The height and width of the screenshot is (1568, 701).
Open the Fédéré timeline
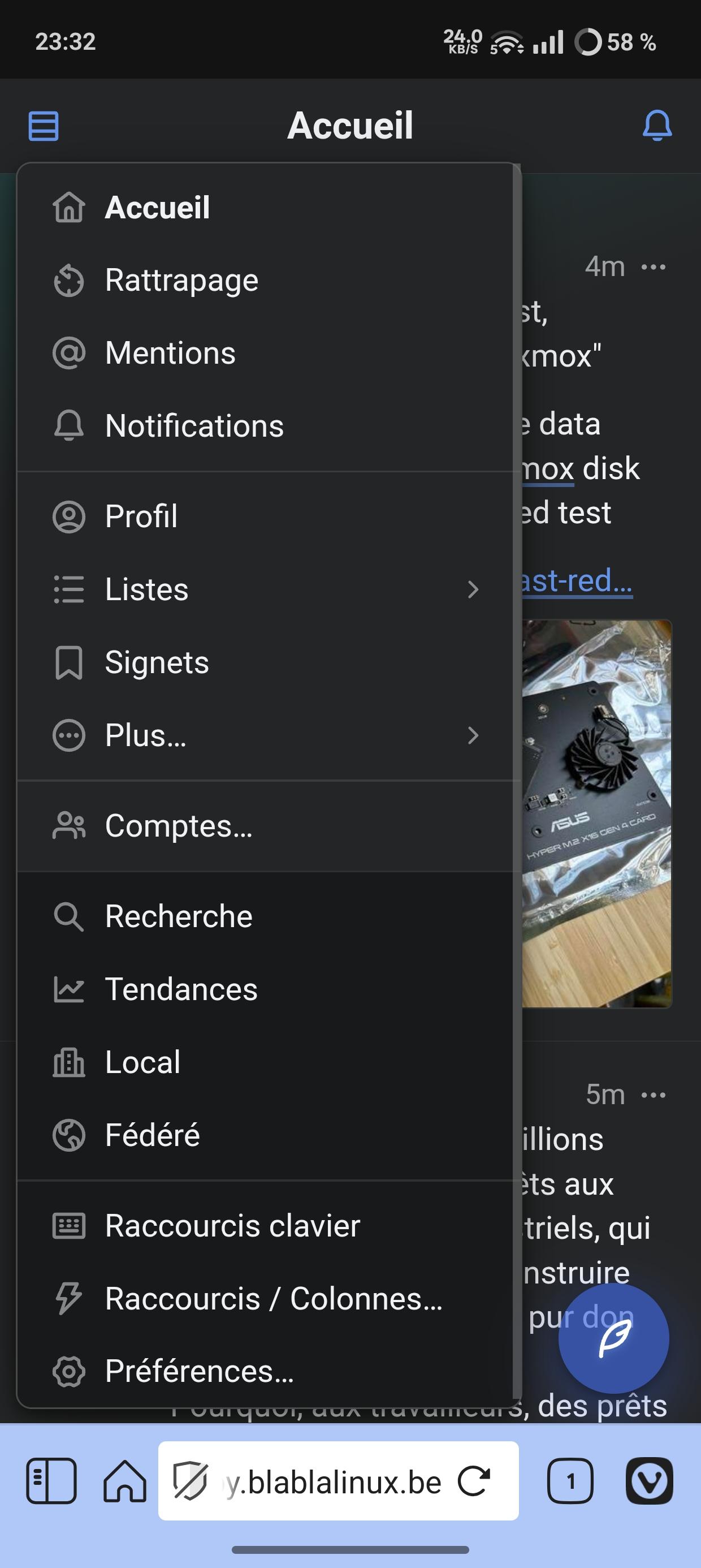click(x=152, y=1135)
